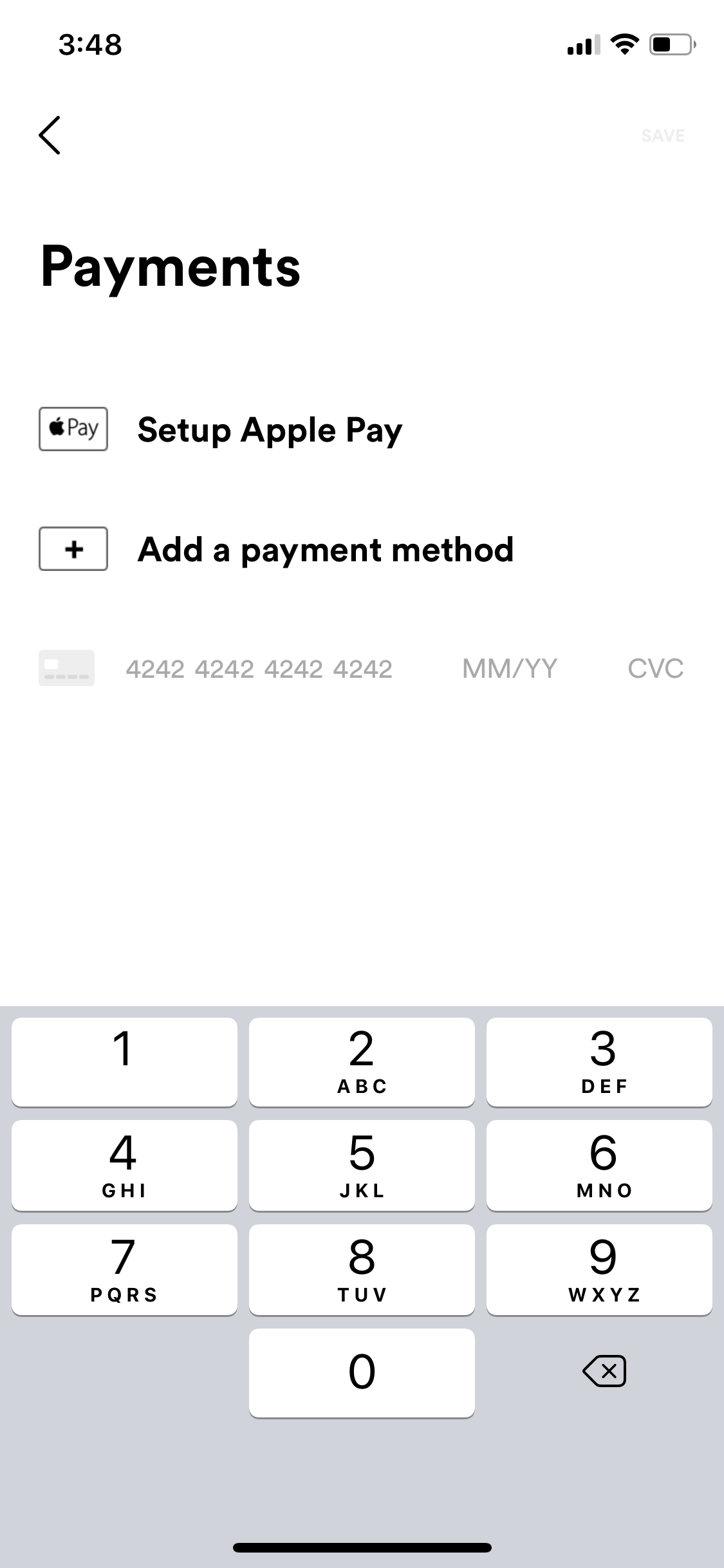Focus the card number field
Viewport: 724px width, 1568px height.
click(x=259, y=669)
